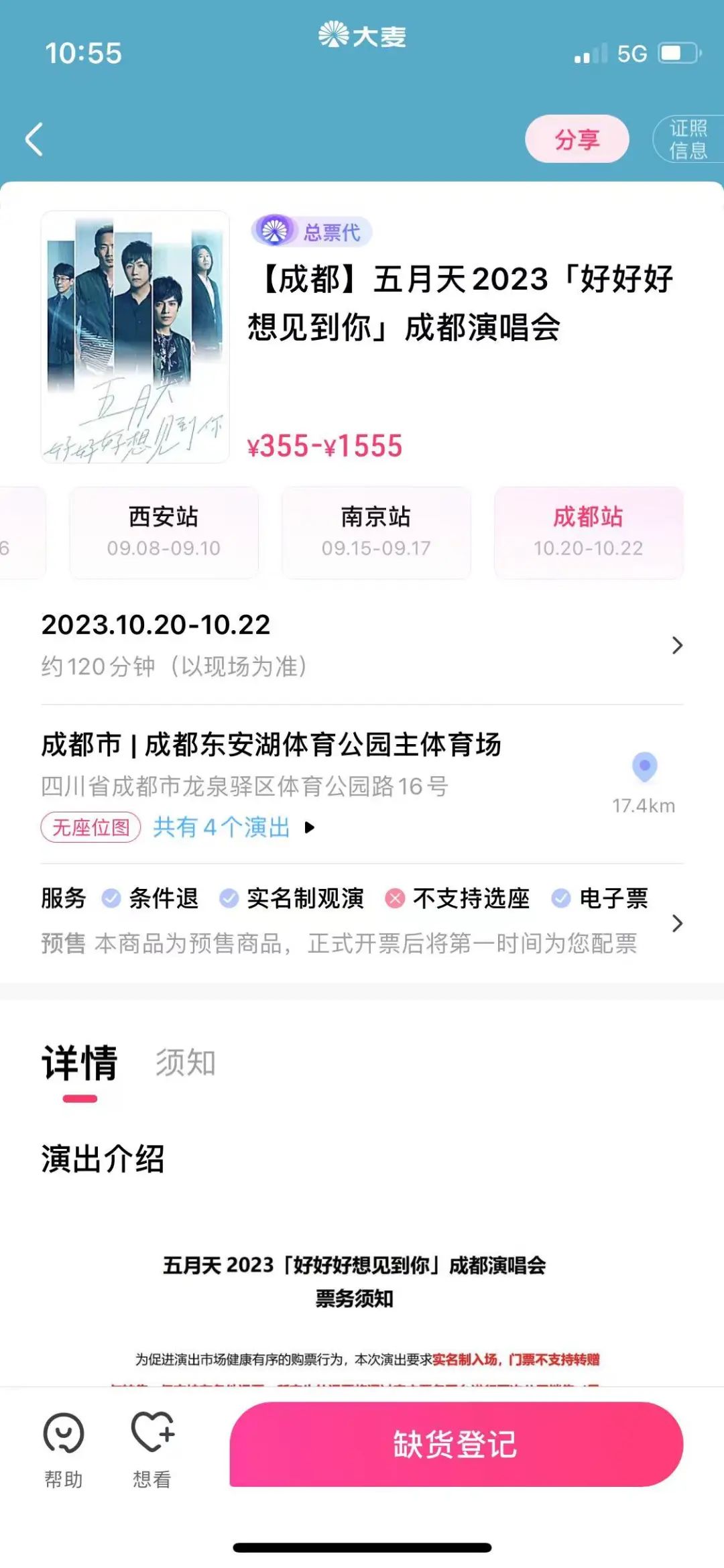Open the Mayday concert poster thumbnail
The width and height of the screenshot is (724, 1568).
135,337
